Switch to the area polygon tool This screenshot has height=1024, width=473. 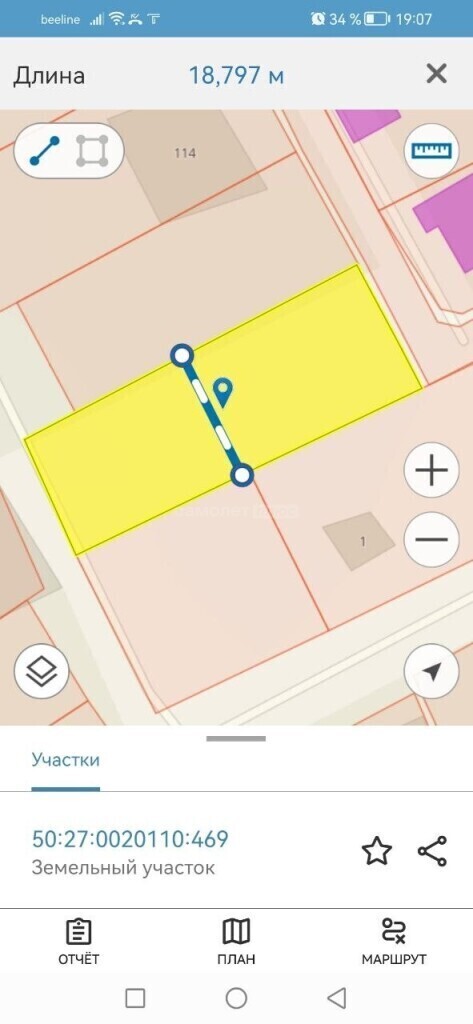[92, 151]
